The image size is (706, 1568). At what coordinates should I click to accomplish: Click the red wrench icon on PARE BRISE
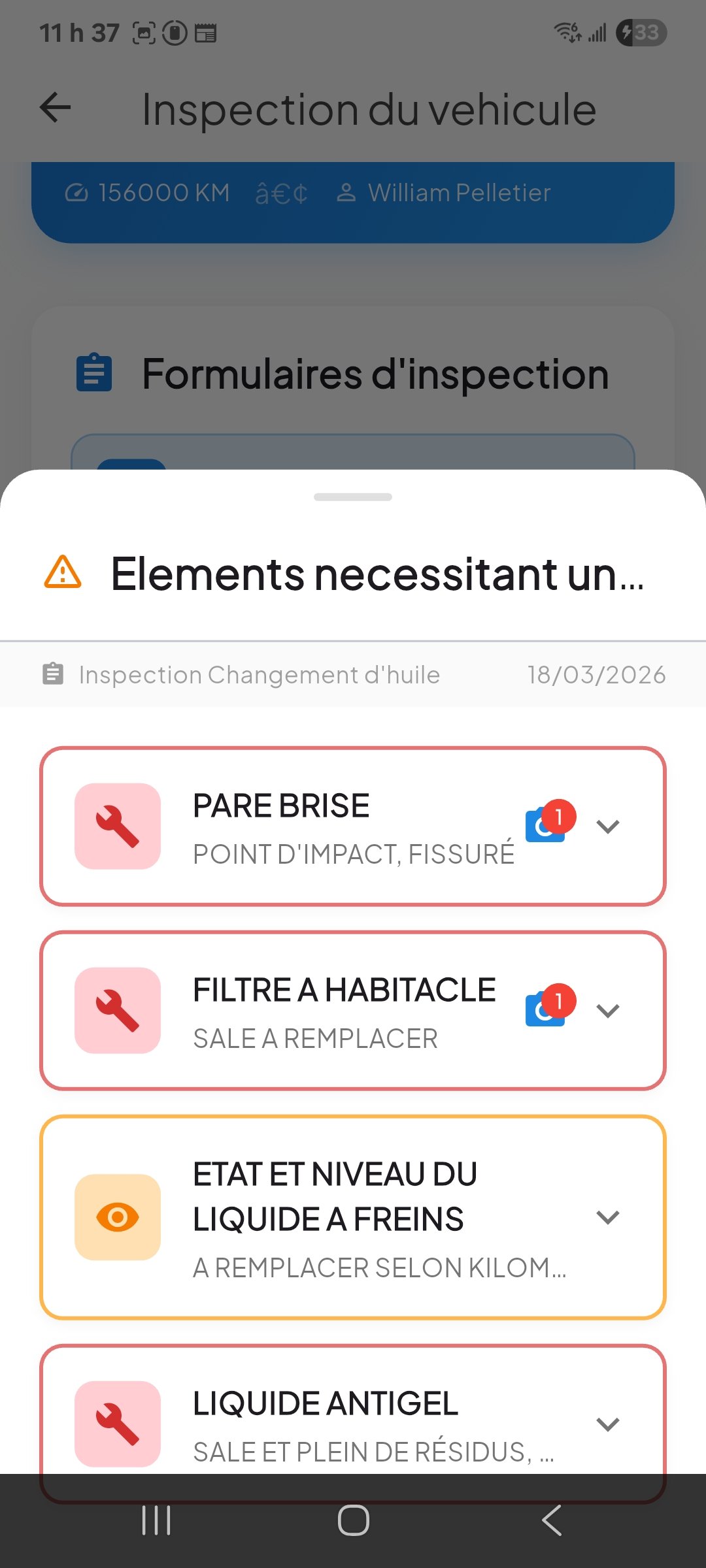[118, 825]
